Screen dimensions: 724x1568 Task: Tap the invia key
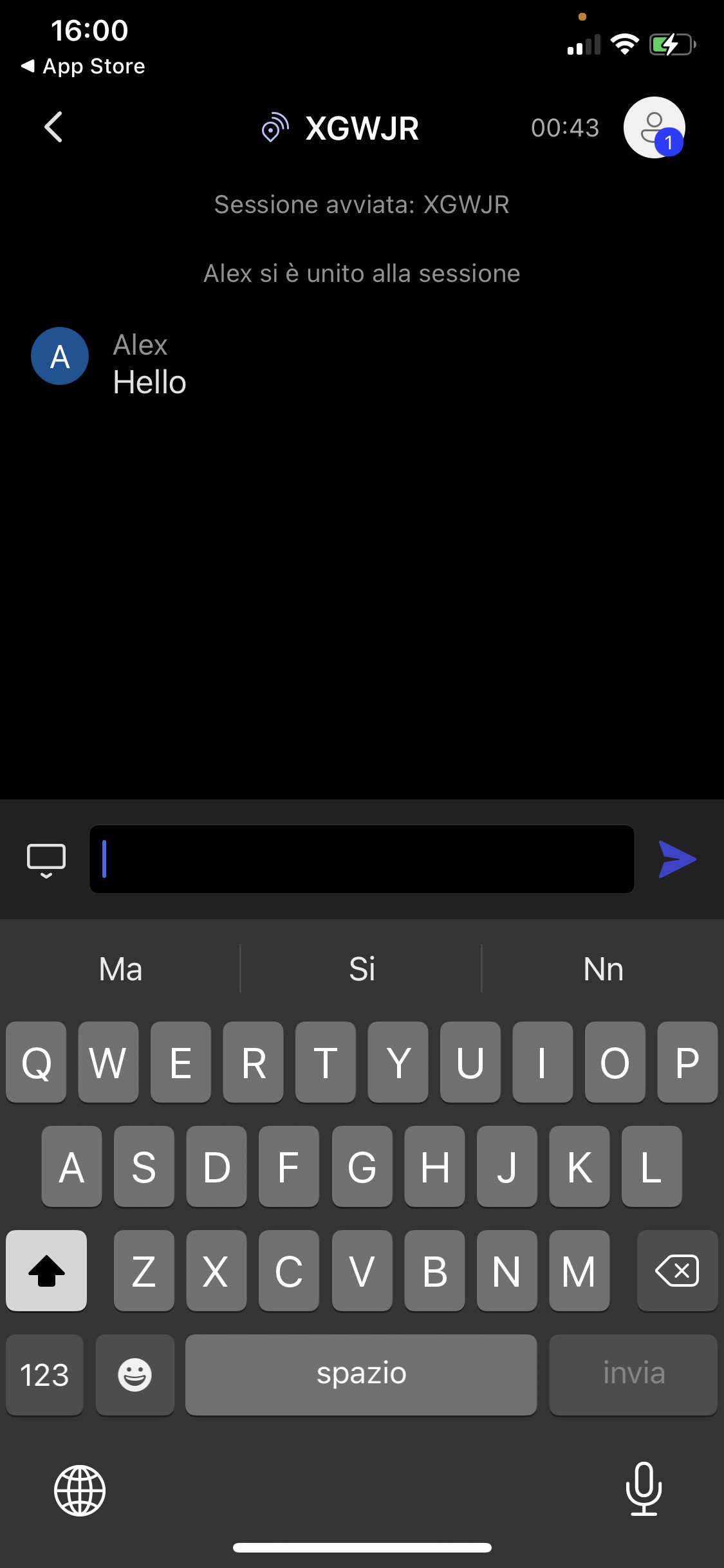click(x=633, y=1375)
